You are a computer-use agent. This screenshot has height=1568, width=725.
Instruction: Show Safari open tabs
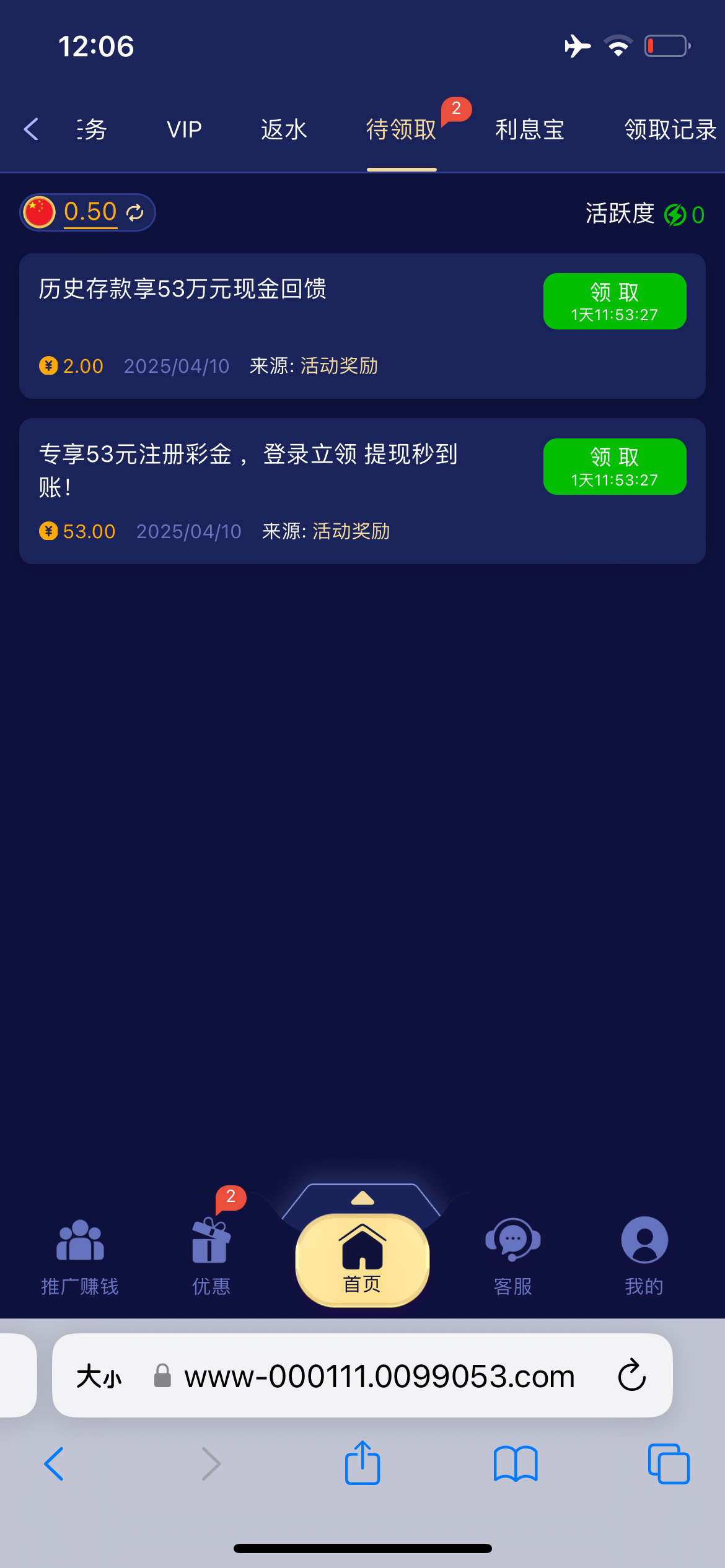(x=668, y=1464)
